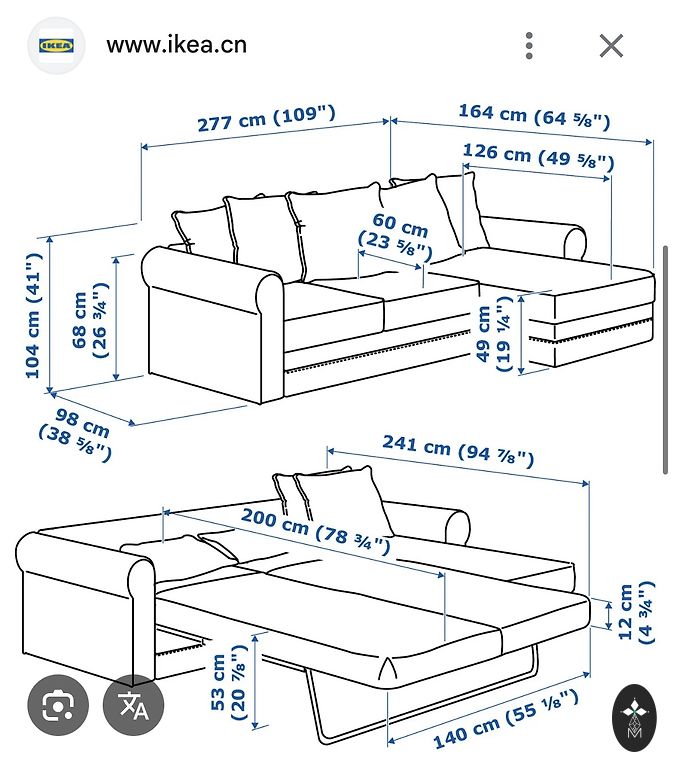The height and width of the screenshot is (768, 673).
Task: Search this image with Google Lens
Action: click(x=56, y=706)
